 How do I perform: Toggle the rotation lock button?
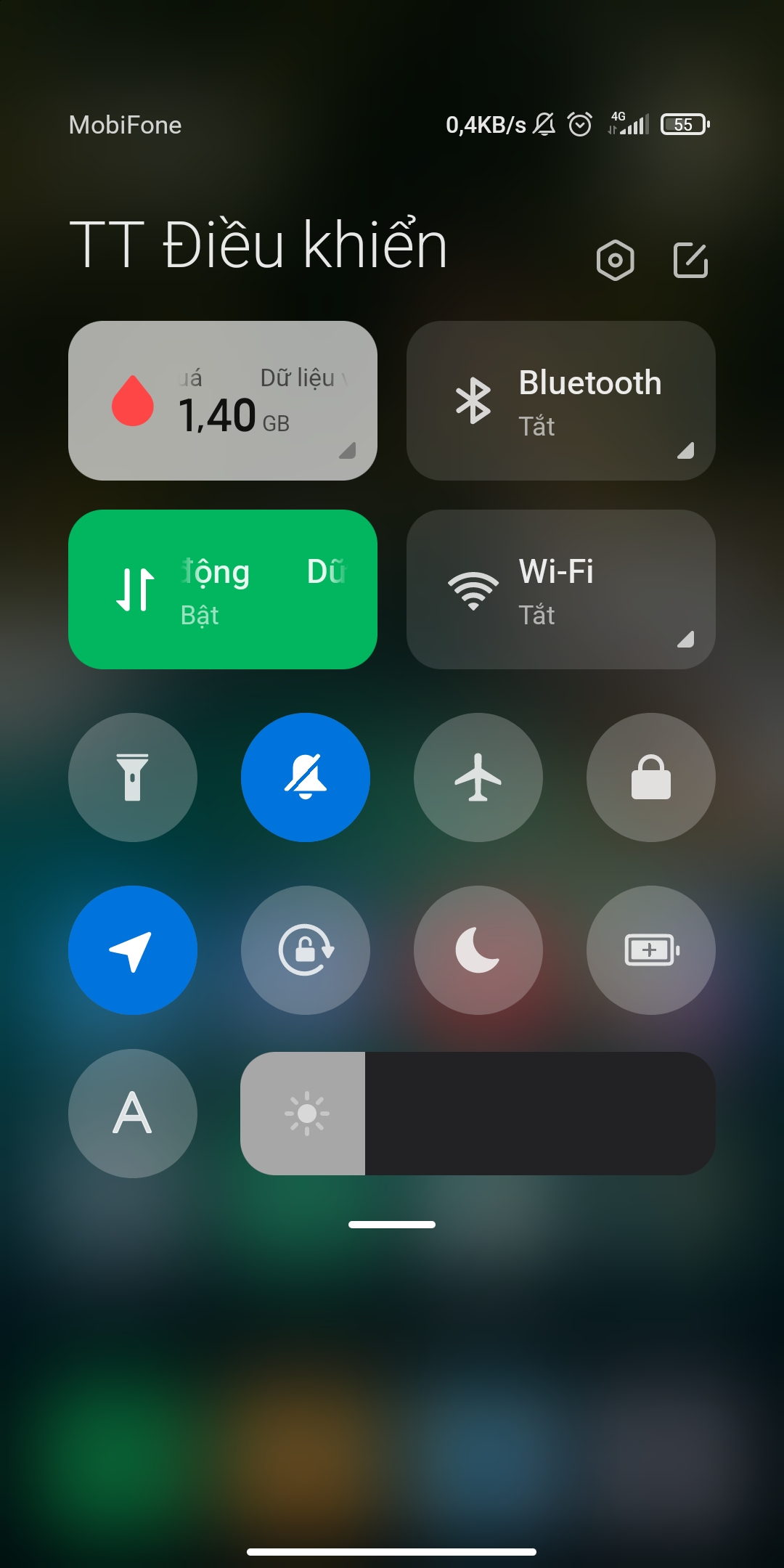[x=306, y=950]
